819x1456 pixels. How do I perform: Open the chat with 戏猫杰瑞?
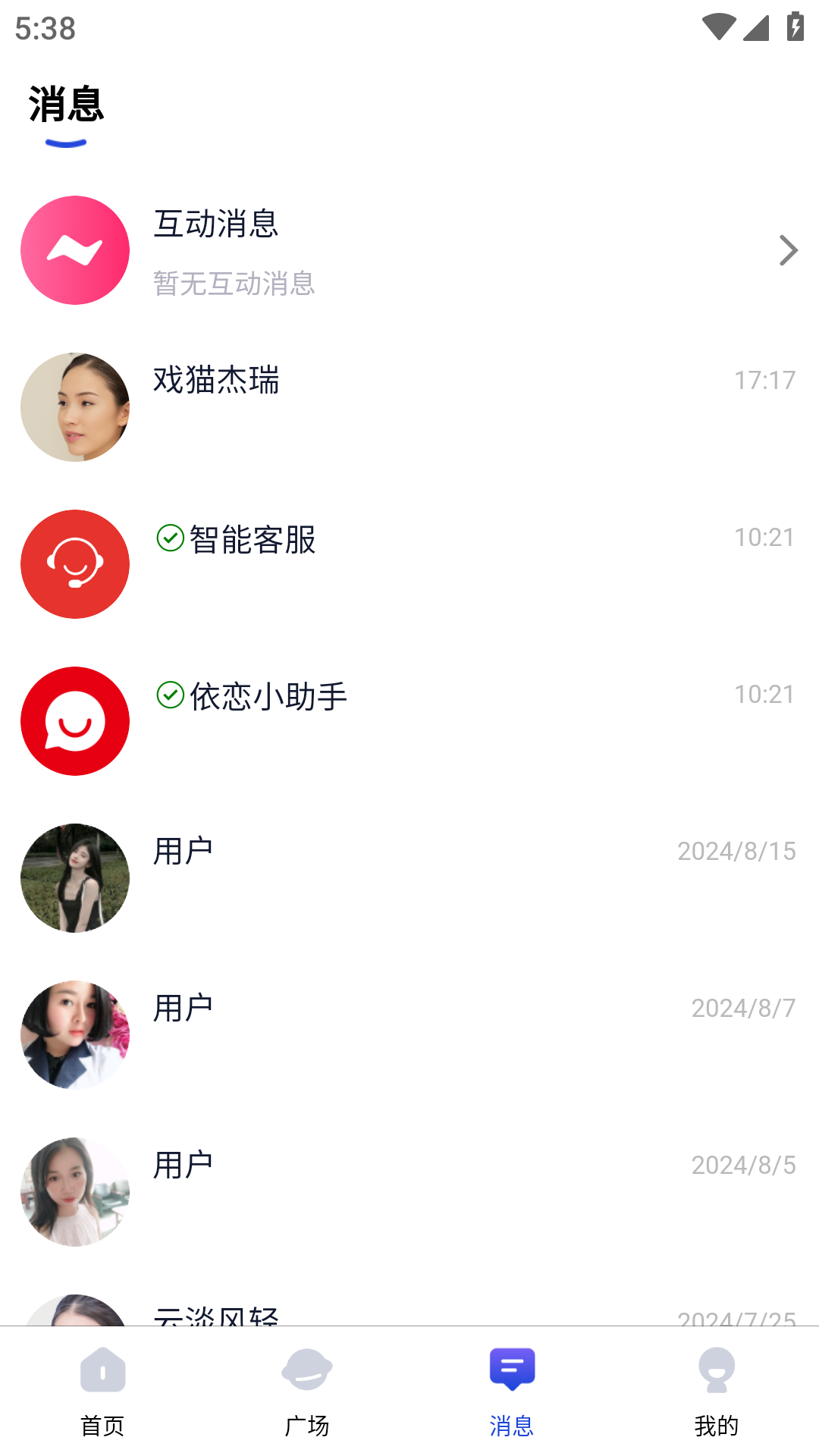409,407
